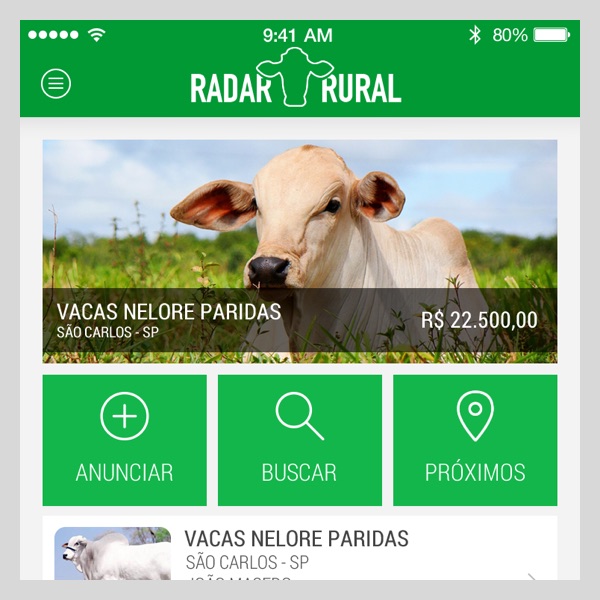Open the Buscar search button

pyautogui.click(x=299, y=440)
